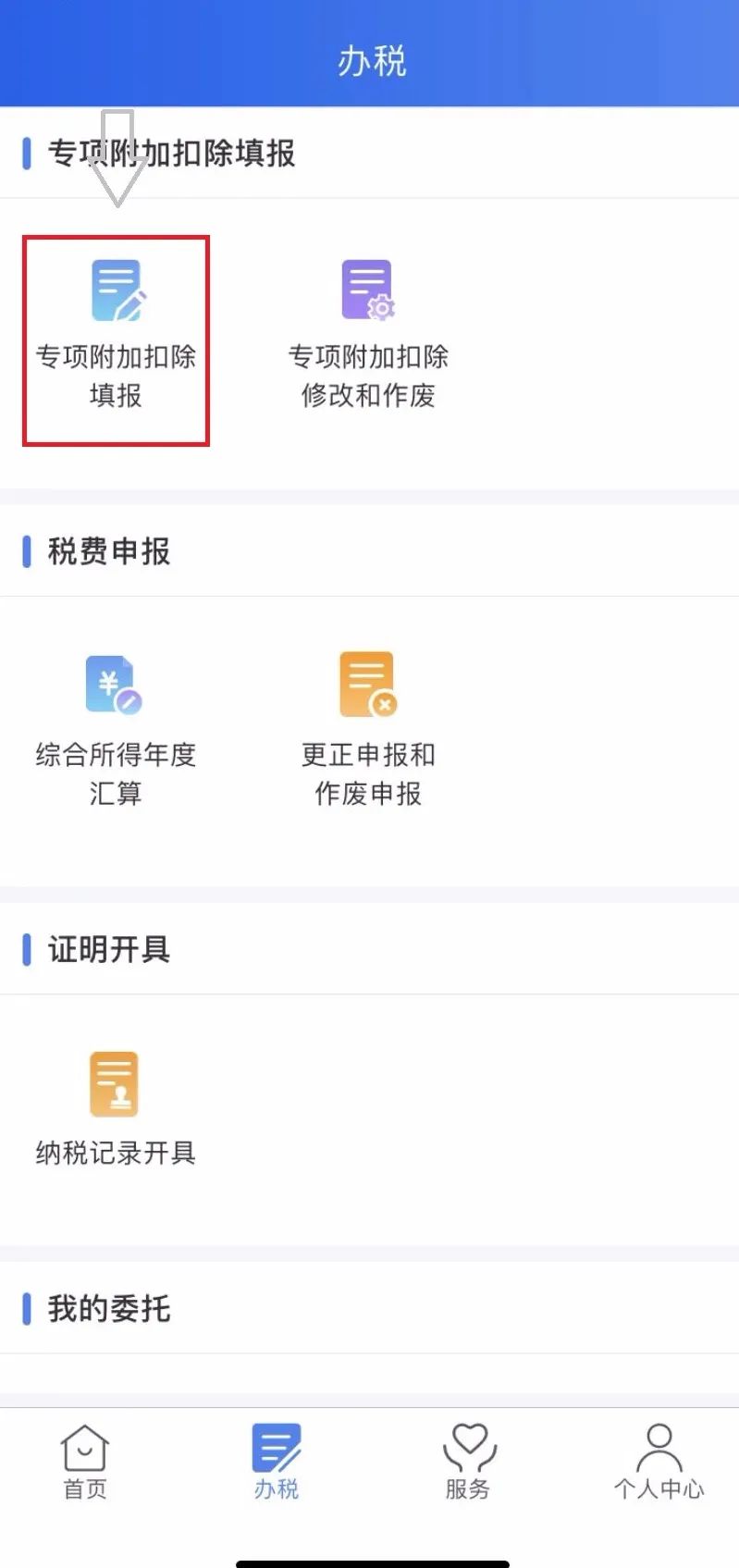The width and height of the screenshot is (739, 1568).
Task: Open the 个人中心 tab
Action: [659, 1463]
